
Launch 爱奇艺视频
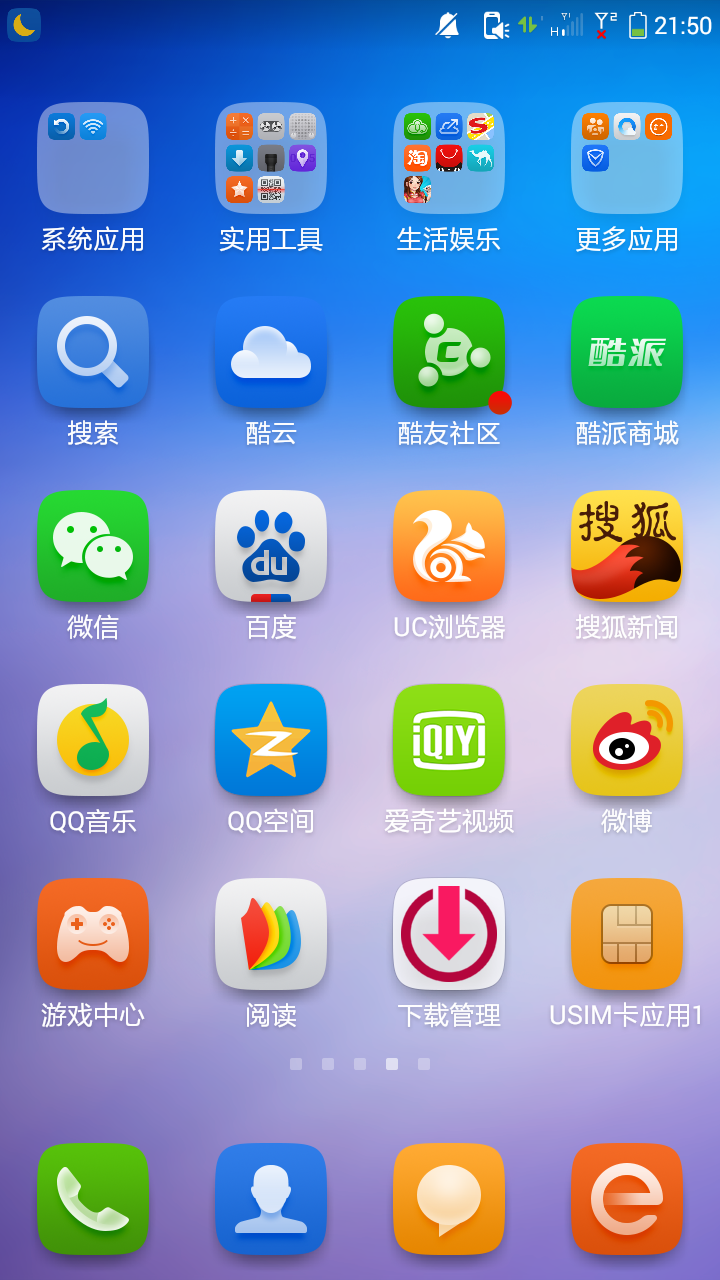449,740
